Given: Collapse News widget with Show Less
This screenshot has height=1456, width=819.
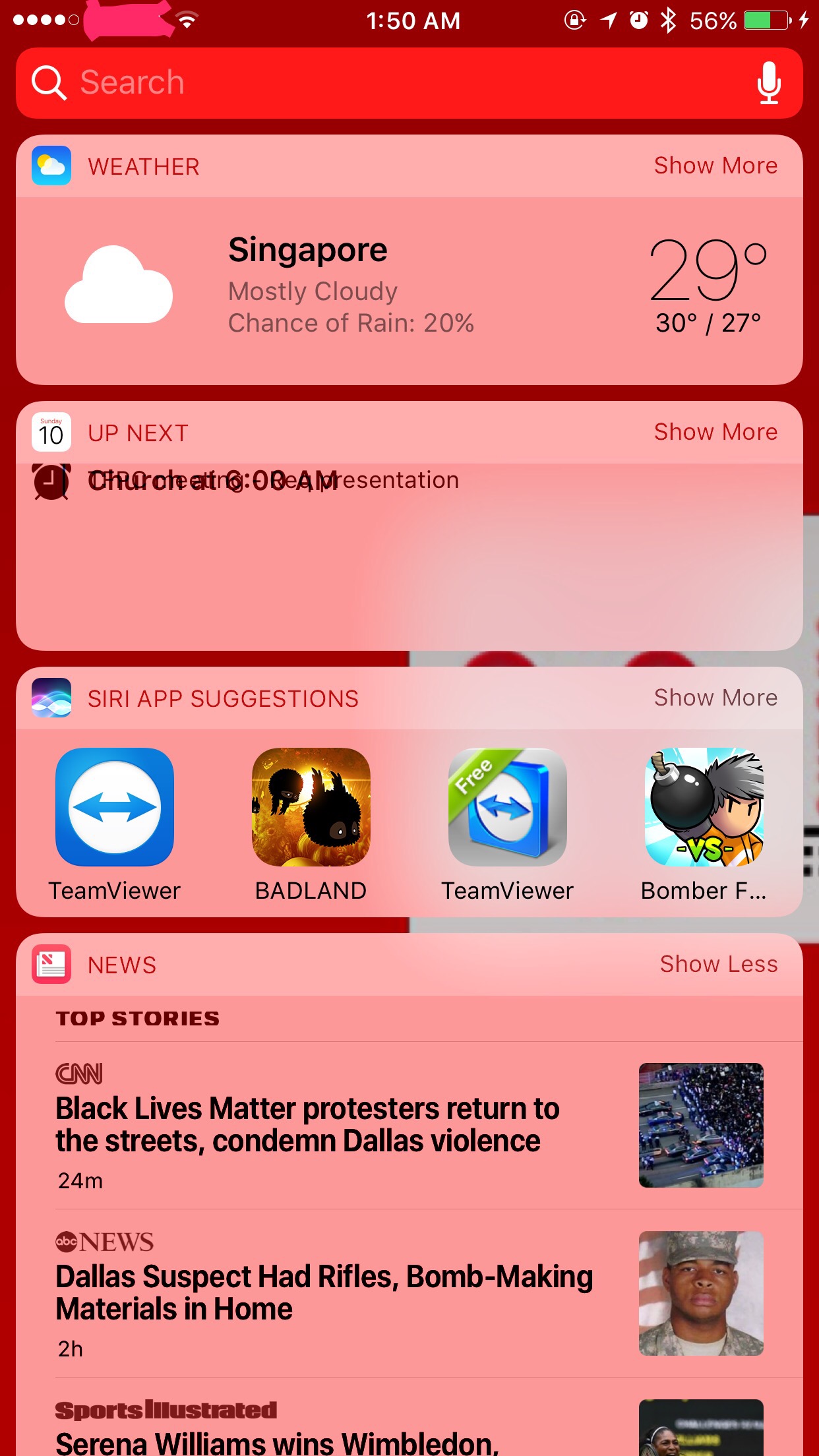Looking at the screenshot, I should (719, 964).
